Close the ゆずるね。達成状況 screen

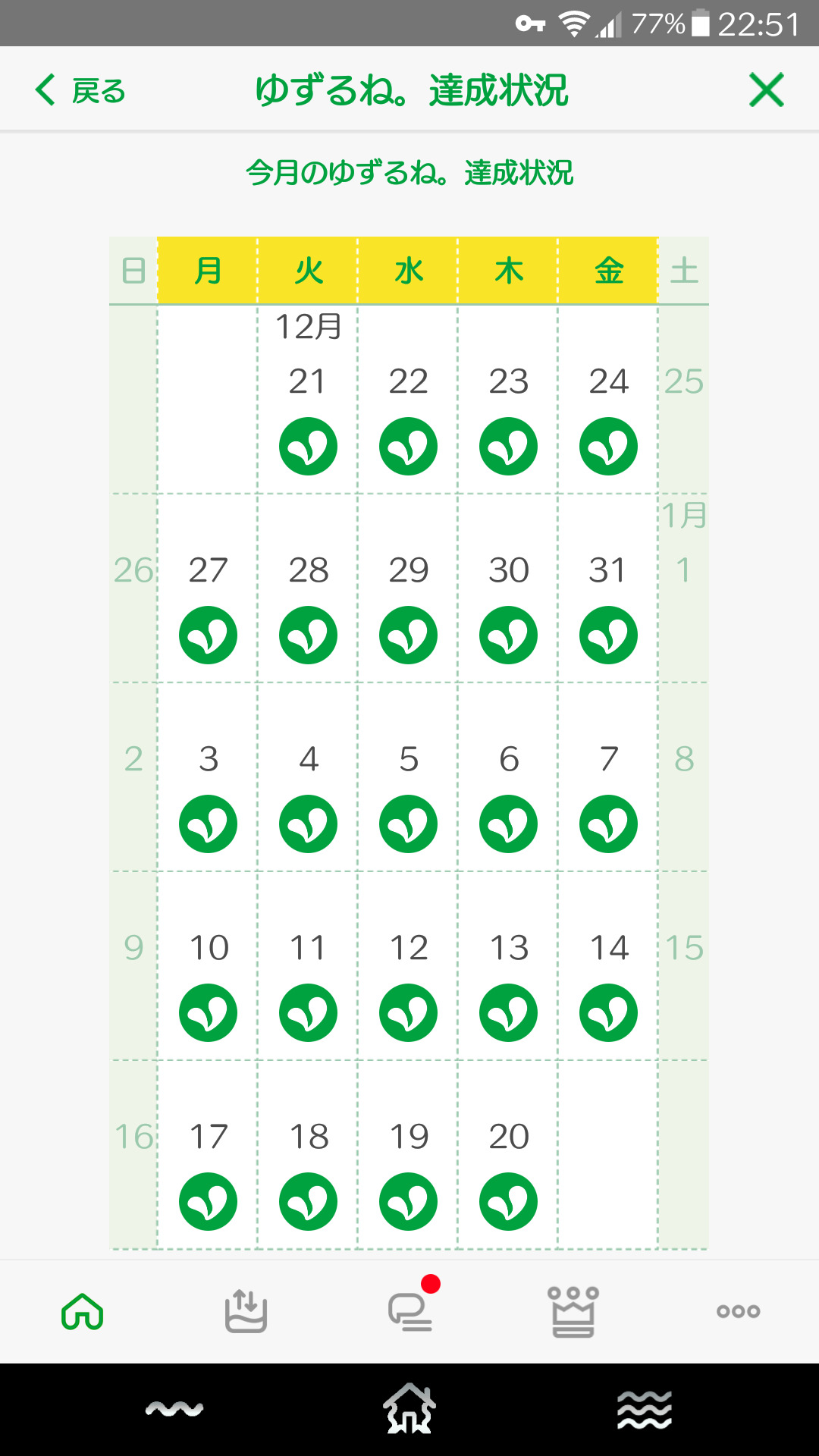766,90
